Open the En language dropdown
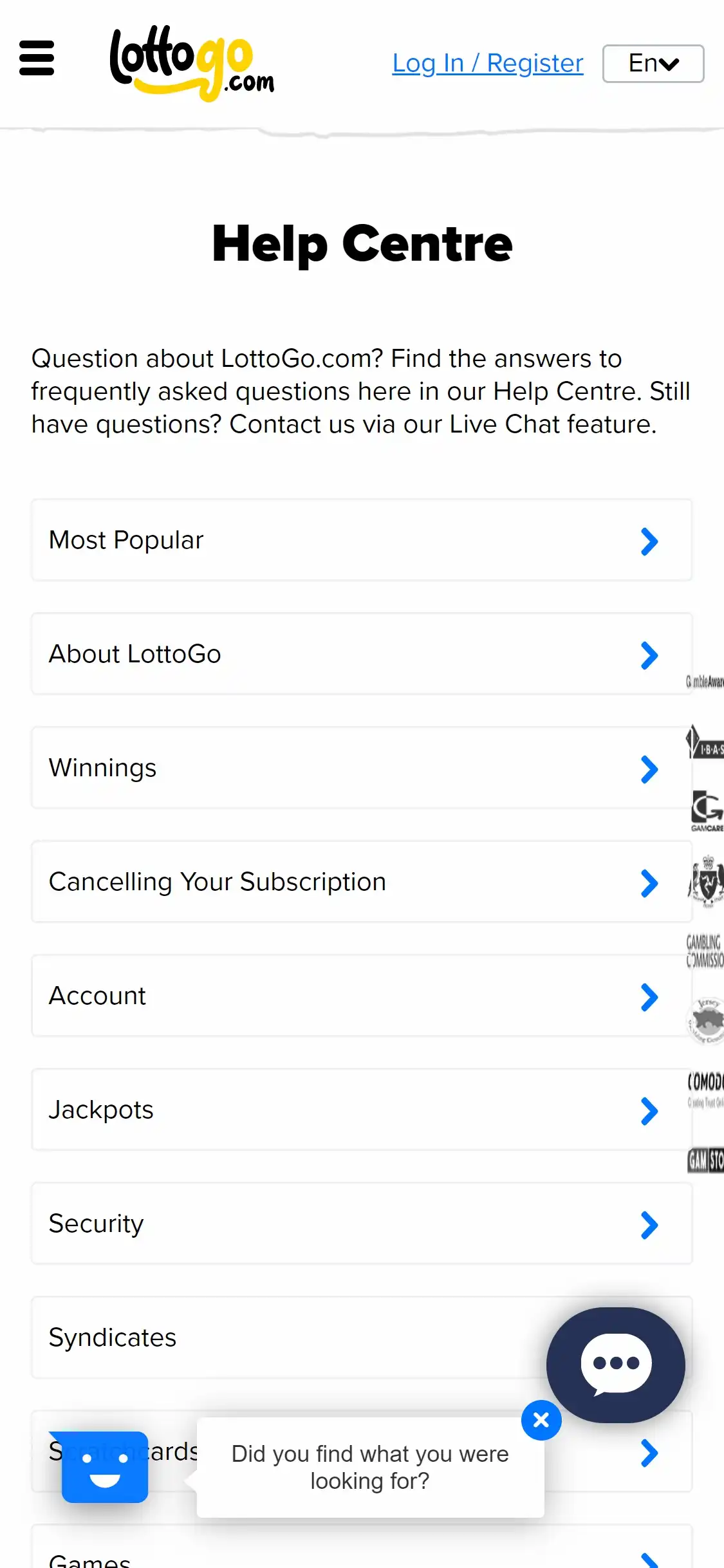724x1568 pixels. [653, 64]
